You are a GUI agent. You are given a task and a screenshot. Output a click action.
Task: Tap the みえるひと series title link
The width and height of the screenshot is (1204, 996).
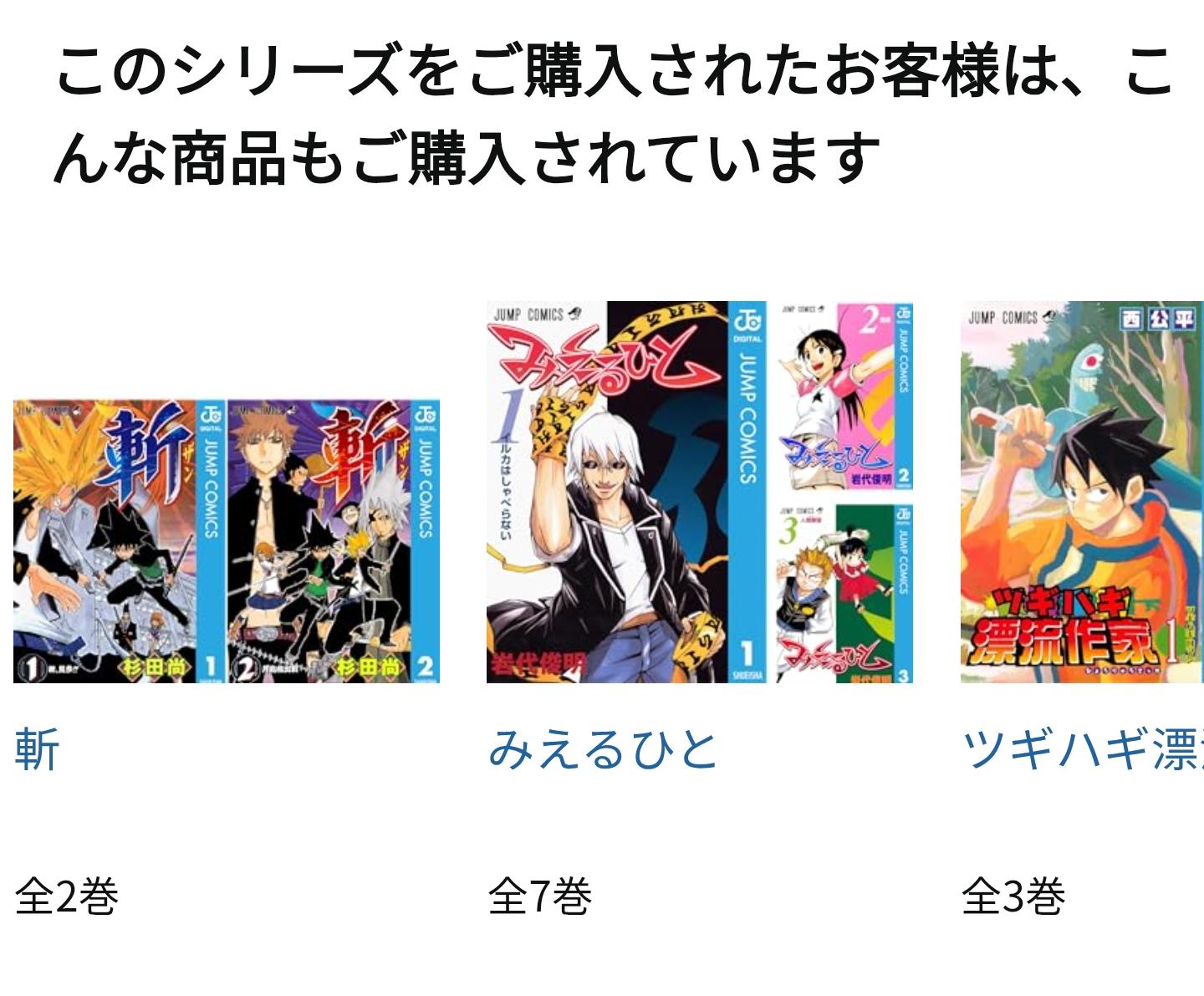point(603,749)
